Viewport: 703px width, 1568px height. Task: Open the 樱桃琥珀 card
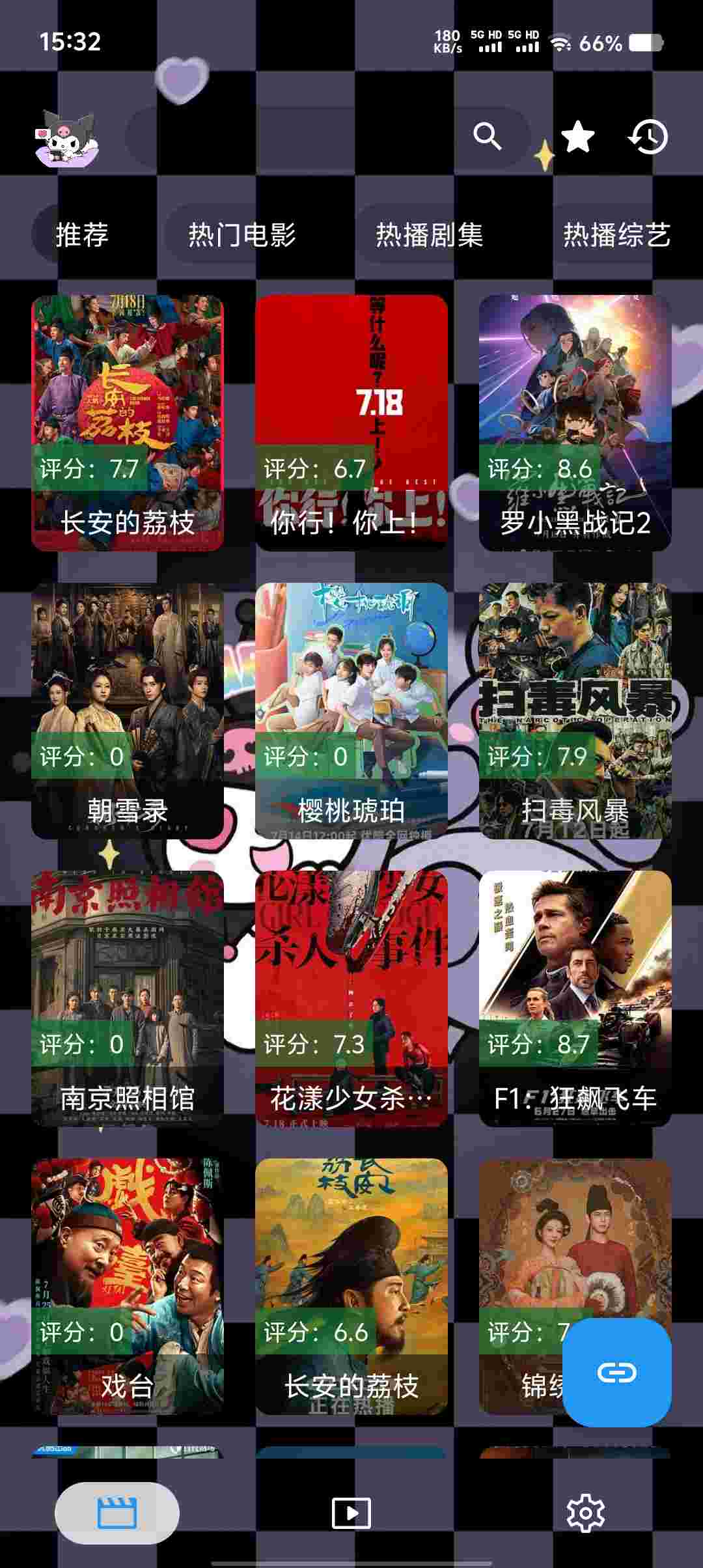click(351, 711)
